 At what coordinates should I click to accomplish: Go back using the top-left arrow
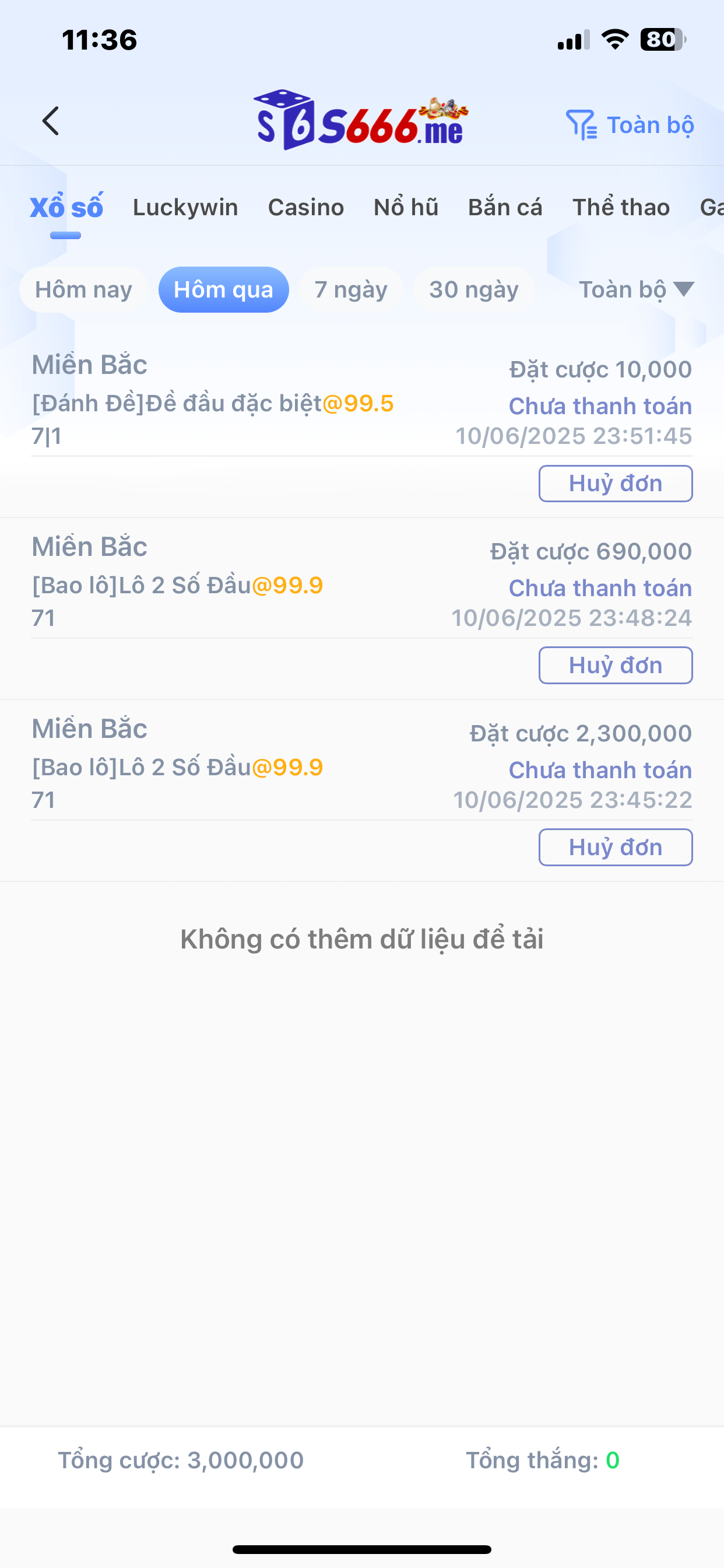[x=51, y=121]
